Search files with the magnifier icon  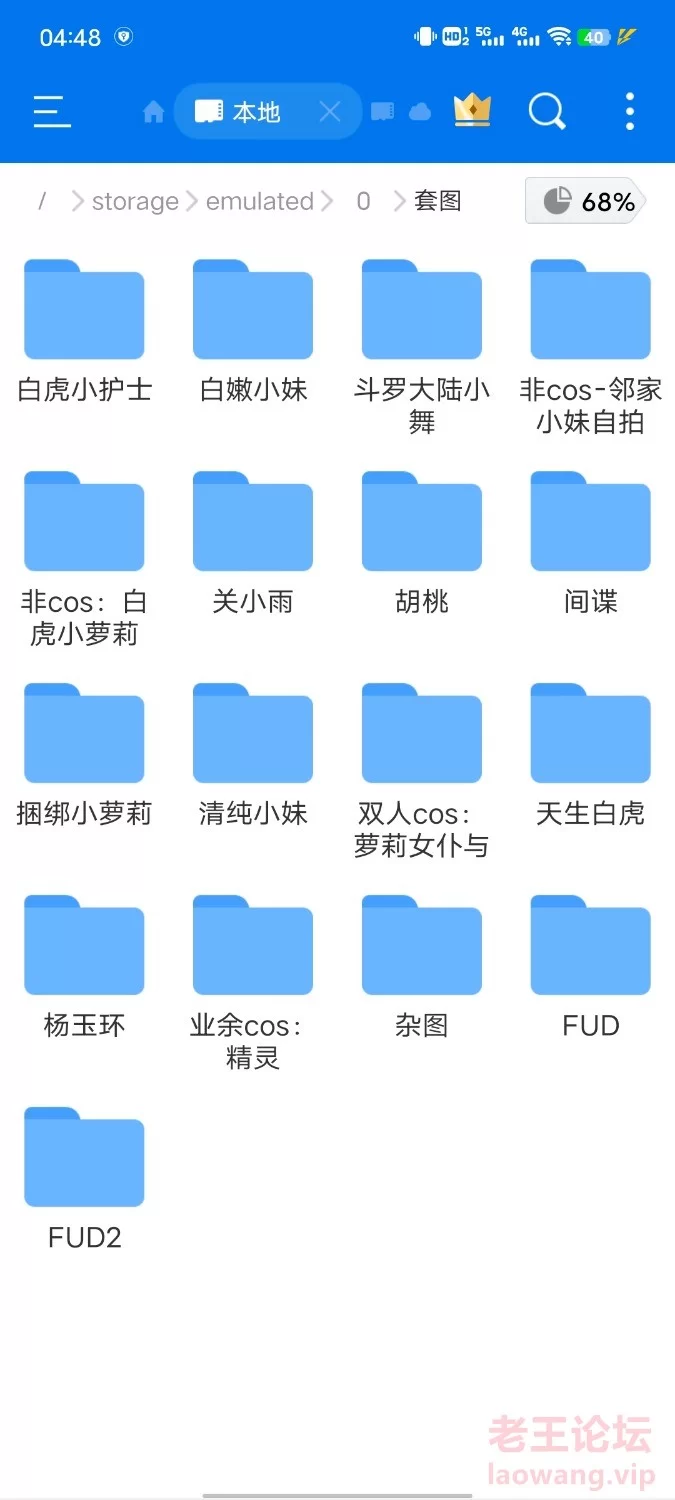click(546, 111)
